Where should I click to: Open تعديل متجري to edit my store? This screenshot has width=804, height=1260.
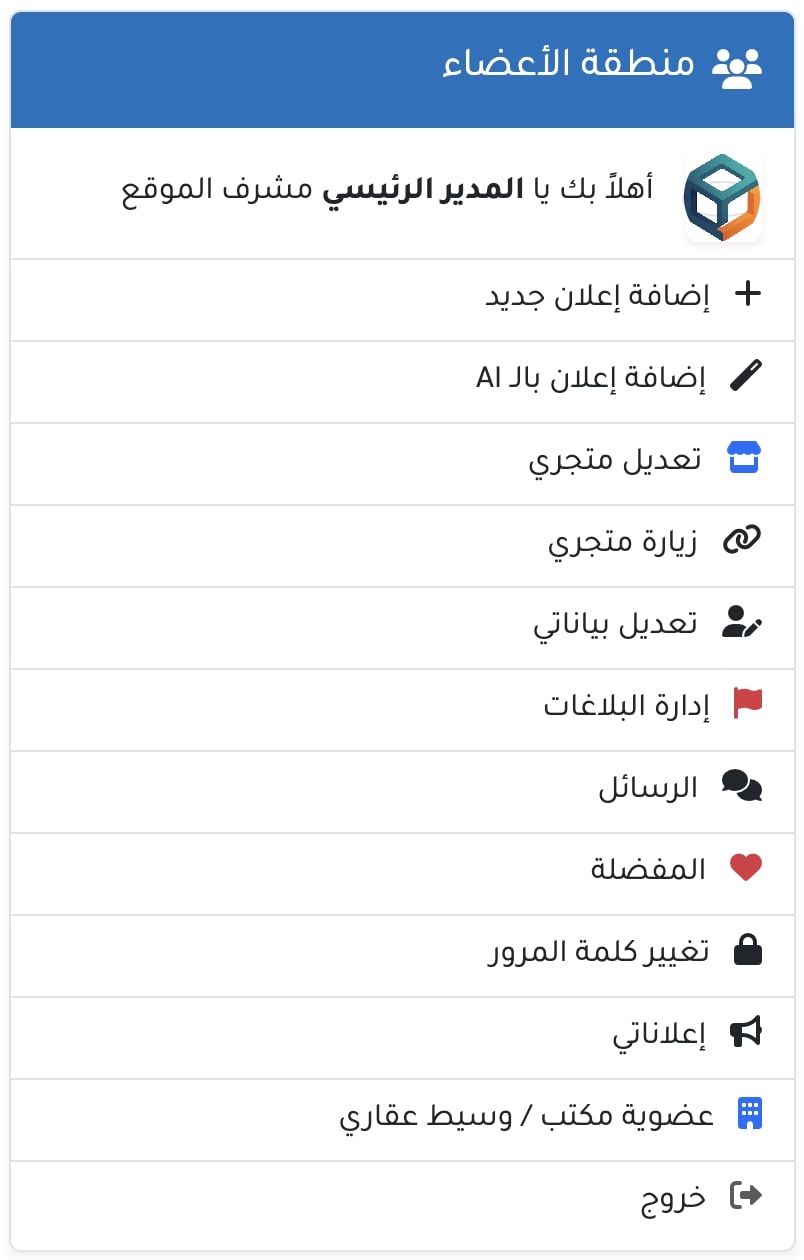[x=615, y=460]
